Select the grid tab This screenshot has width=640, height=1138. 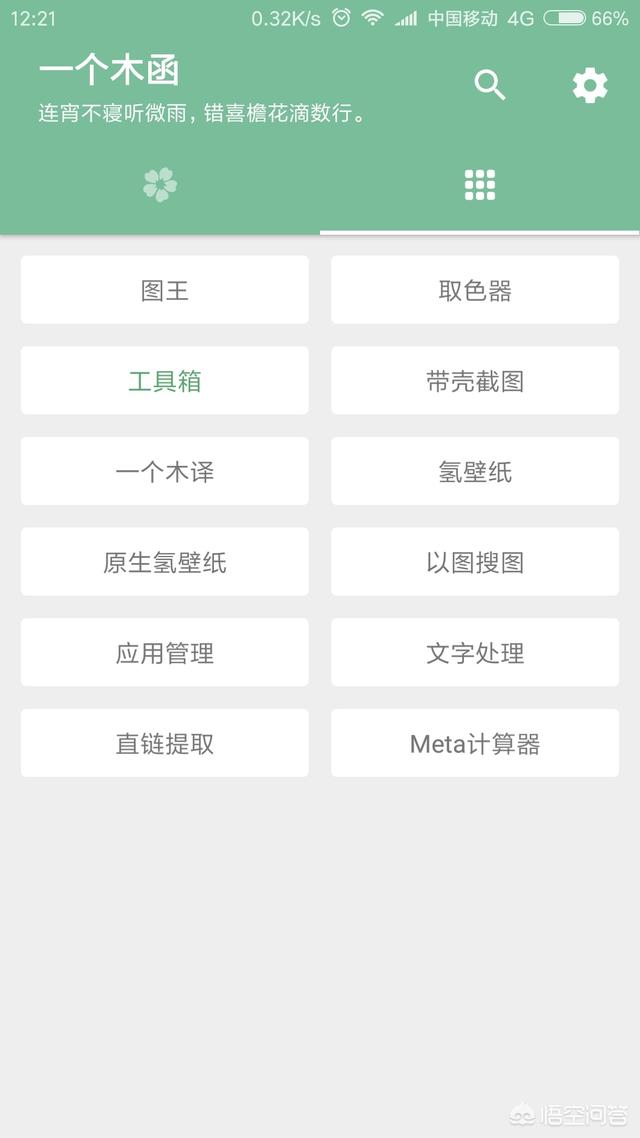(x=480, y=185)
